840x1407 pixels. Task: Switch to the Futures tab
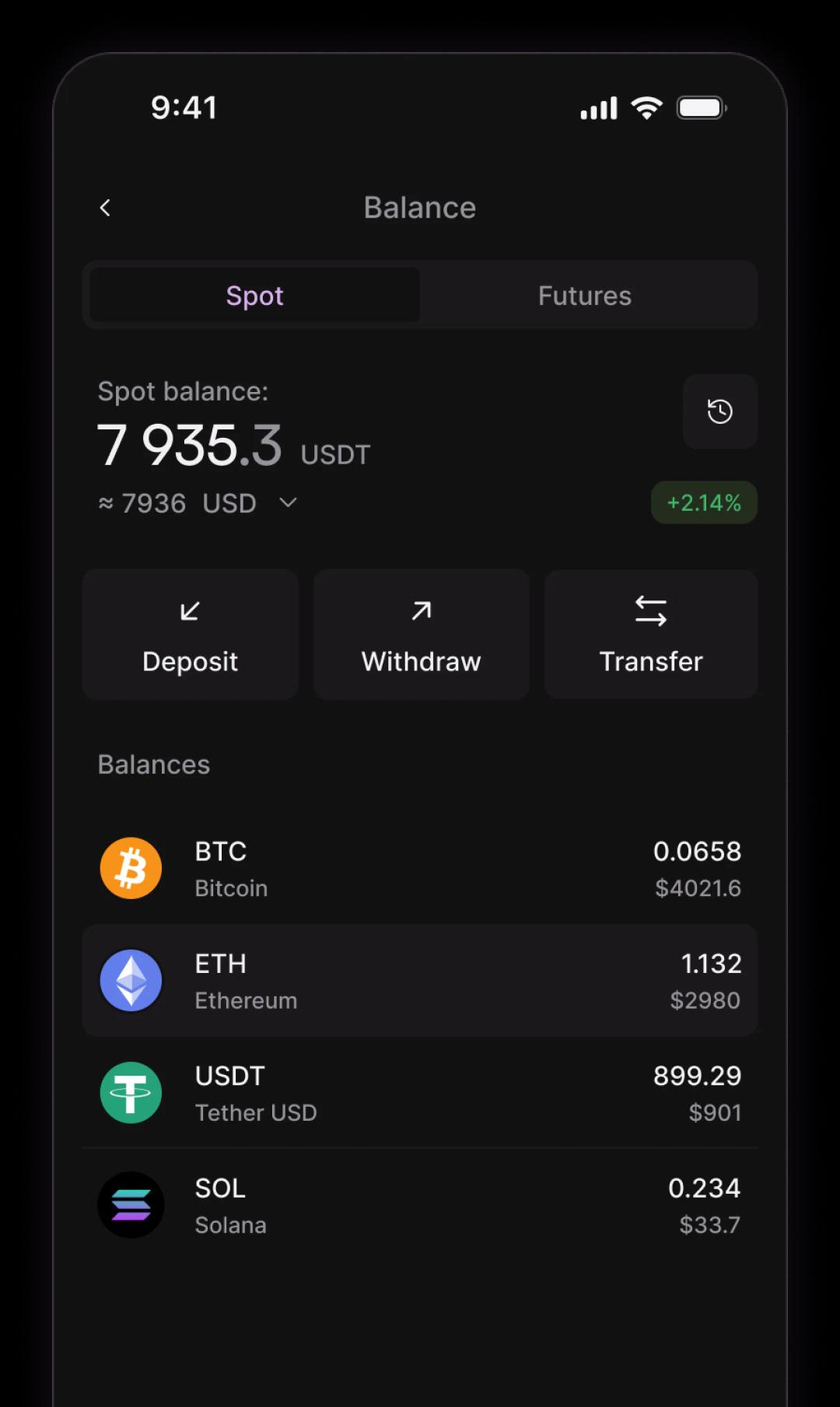(585, 296)
